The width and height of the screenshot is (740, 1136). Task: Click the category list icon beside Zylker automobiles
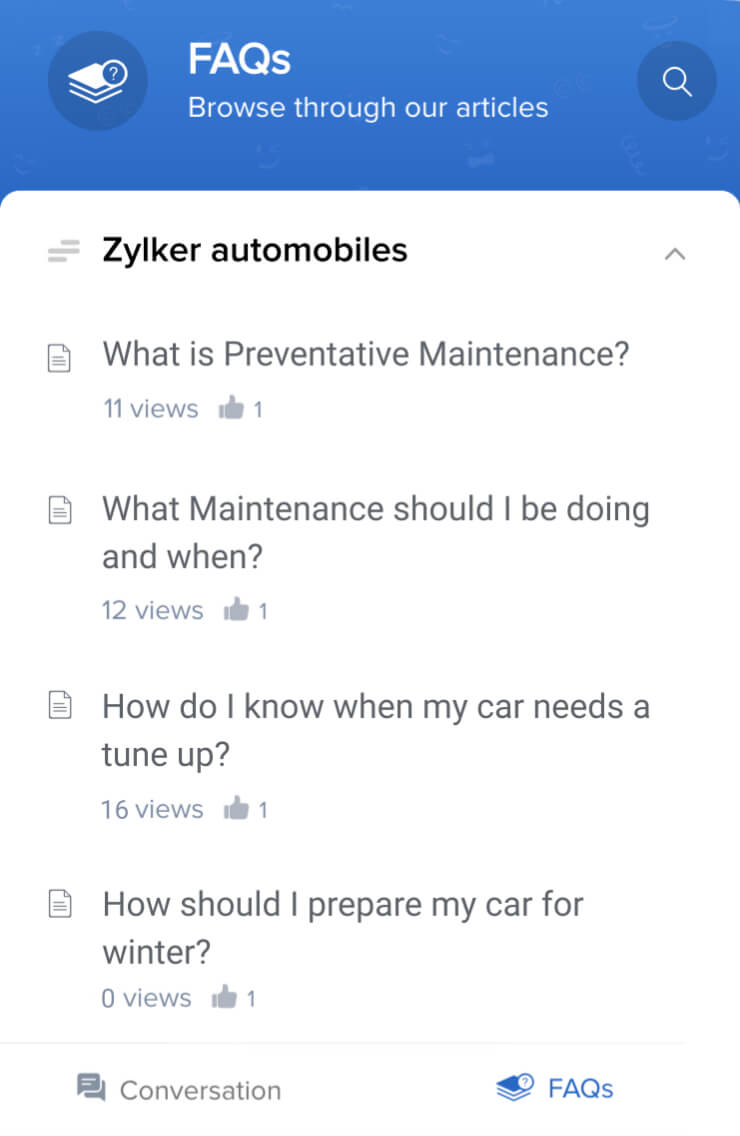pos(63,250)
